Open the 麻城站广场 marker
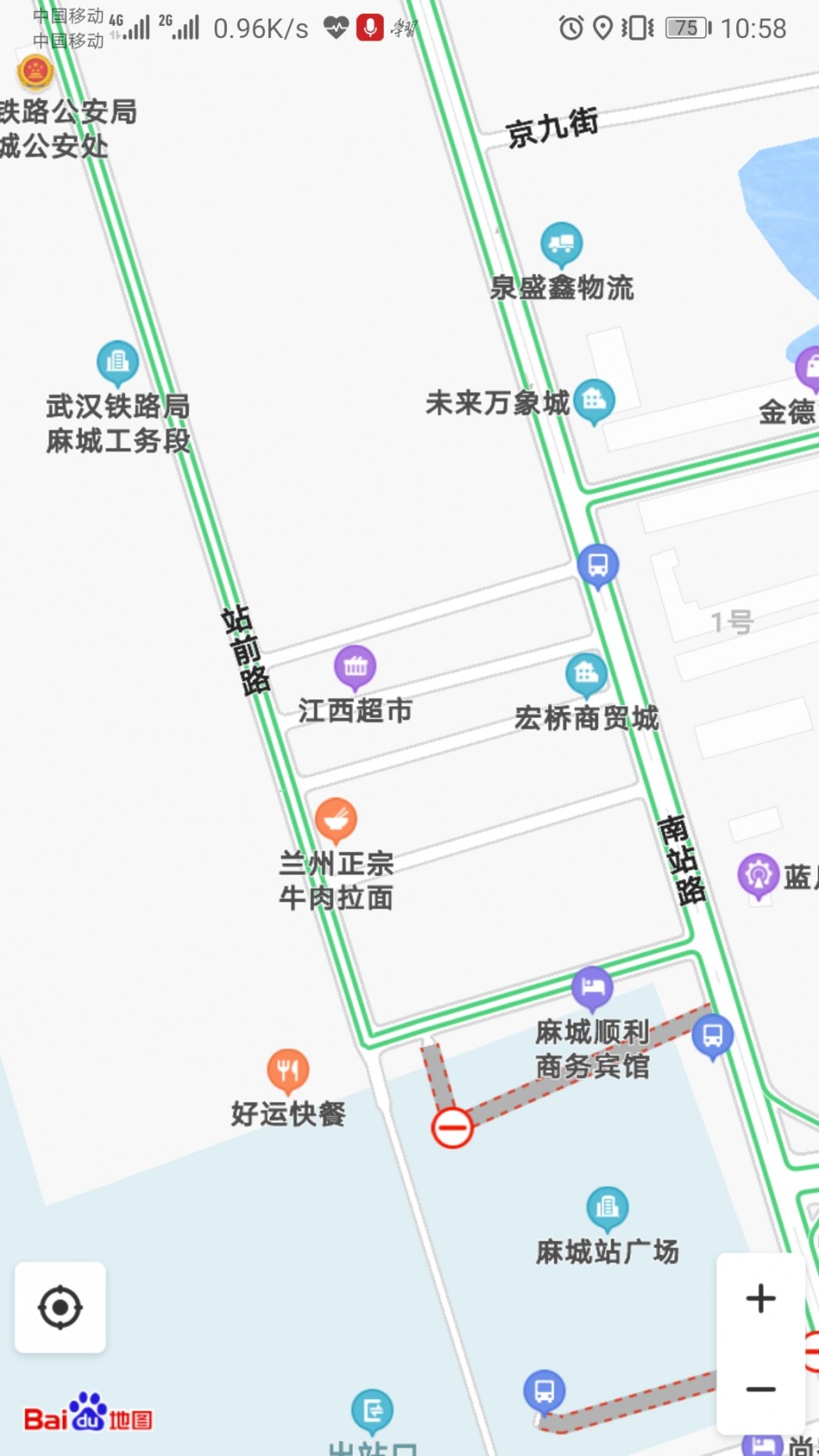This screenshot has height=1456, width=819. pyautogui.click(x=607, y=1207)
